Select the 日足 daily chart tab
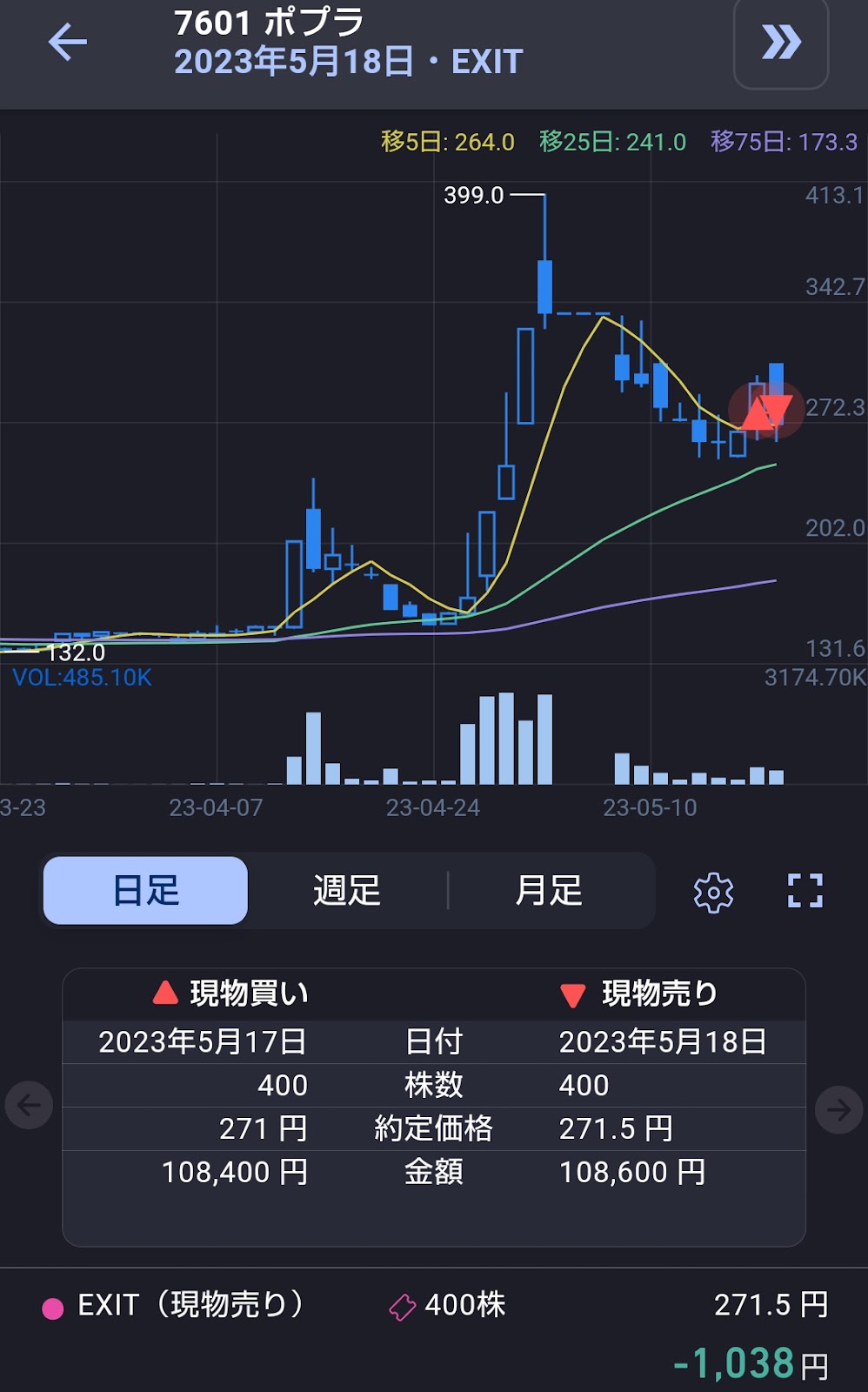The width and height of the screenshot is (868, 1392). [x=145, y=890]
